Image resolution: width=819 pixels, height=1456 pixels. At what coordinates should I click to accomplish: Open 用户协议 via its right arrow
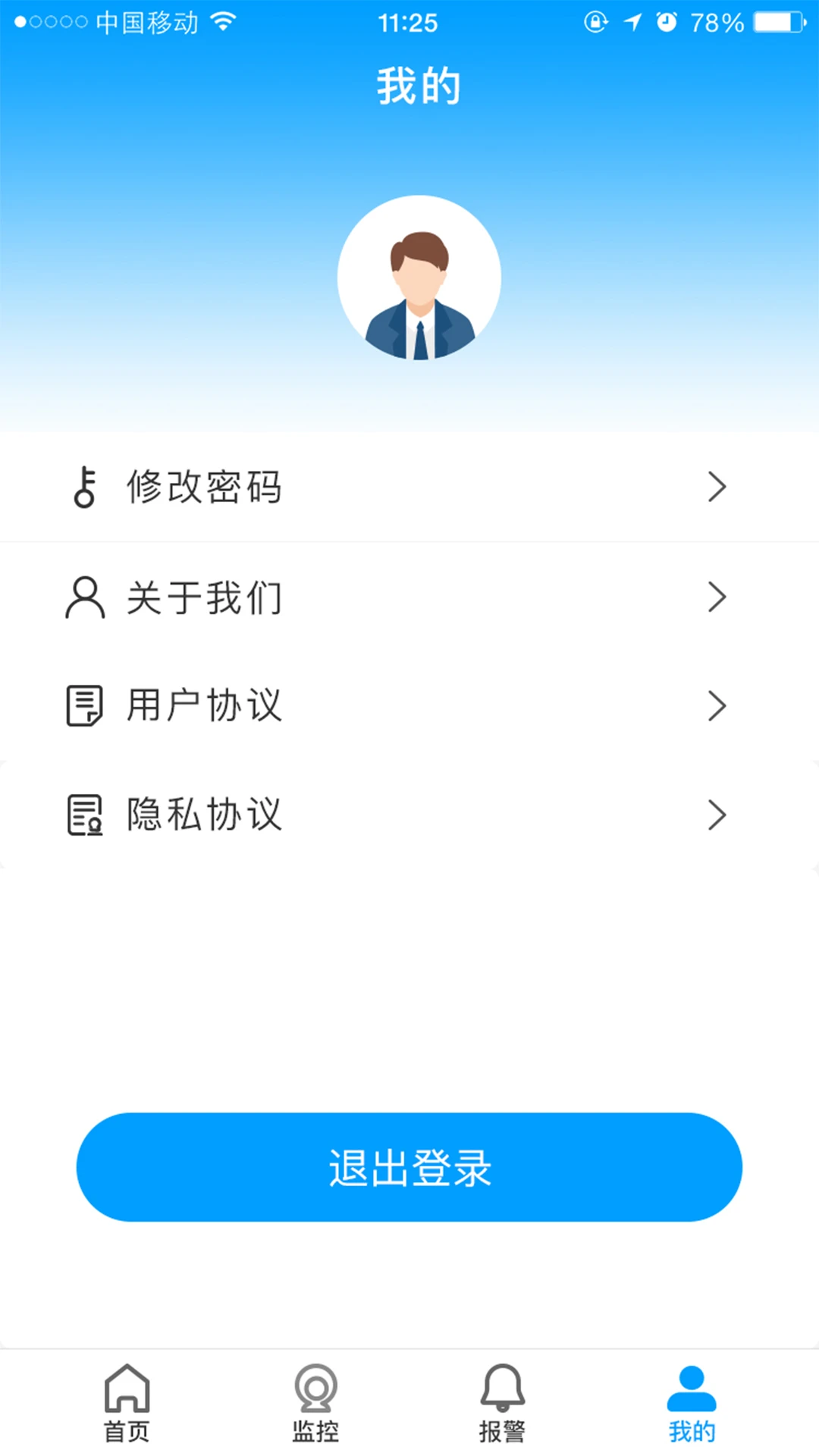point(717,706)
